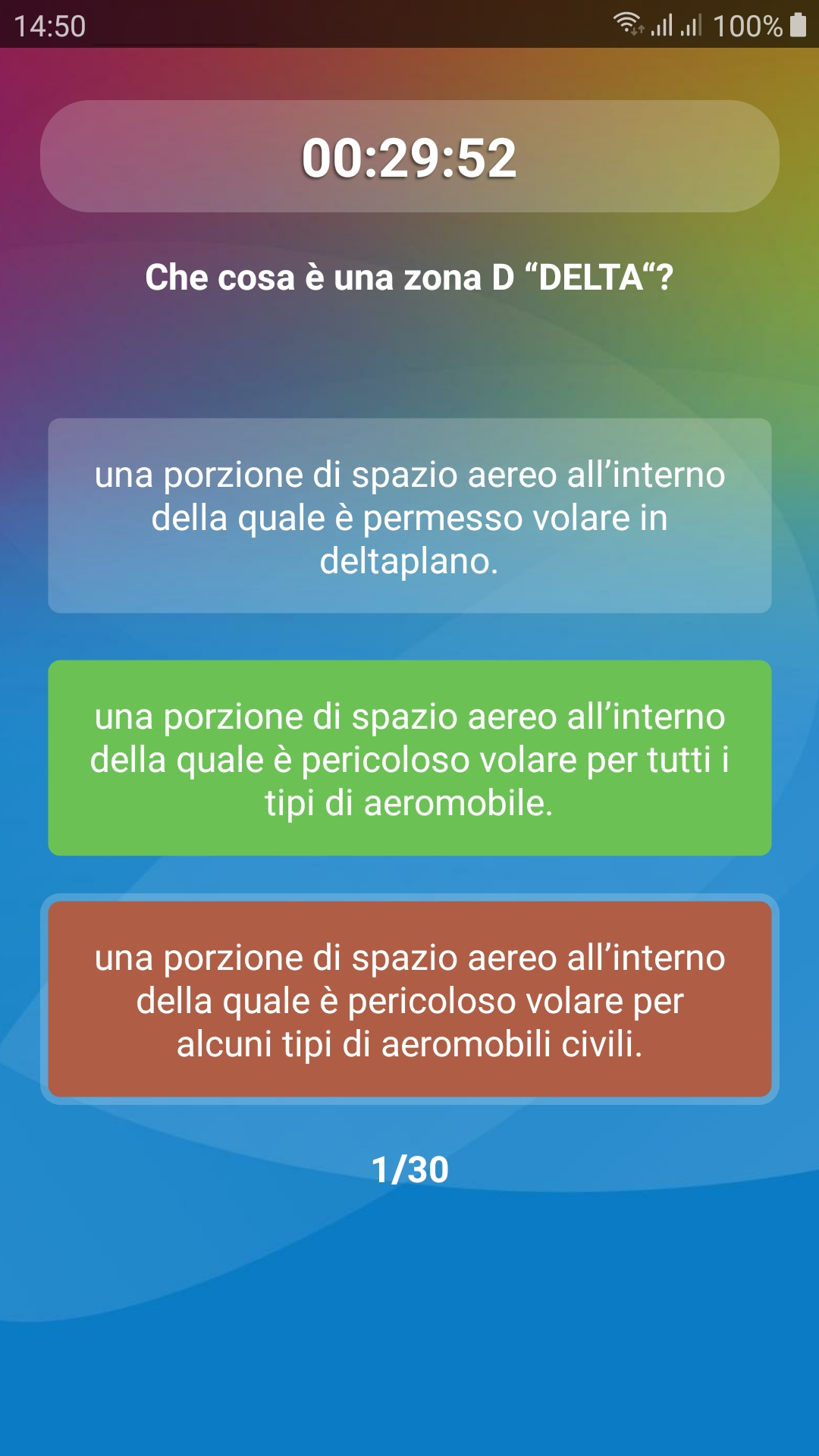Pick the answer ending with 'aeromobili civili'
This screenshot has height=1456, width=819.
point(409,999)
